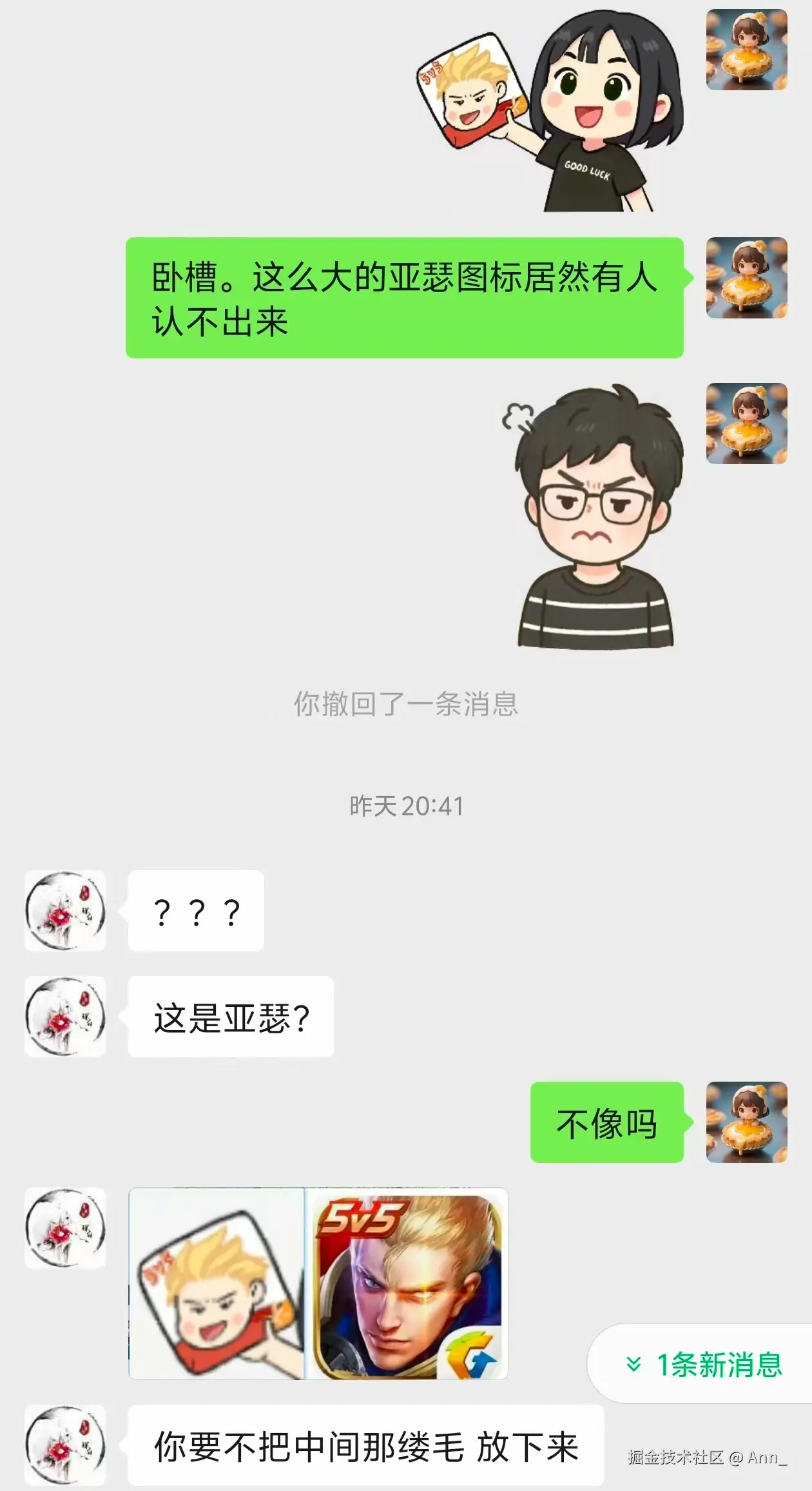The image size is (812, 1491).
Task: Tap the '你撤回了一条消息' recall notice
Action: click(x=406, y=707)
